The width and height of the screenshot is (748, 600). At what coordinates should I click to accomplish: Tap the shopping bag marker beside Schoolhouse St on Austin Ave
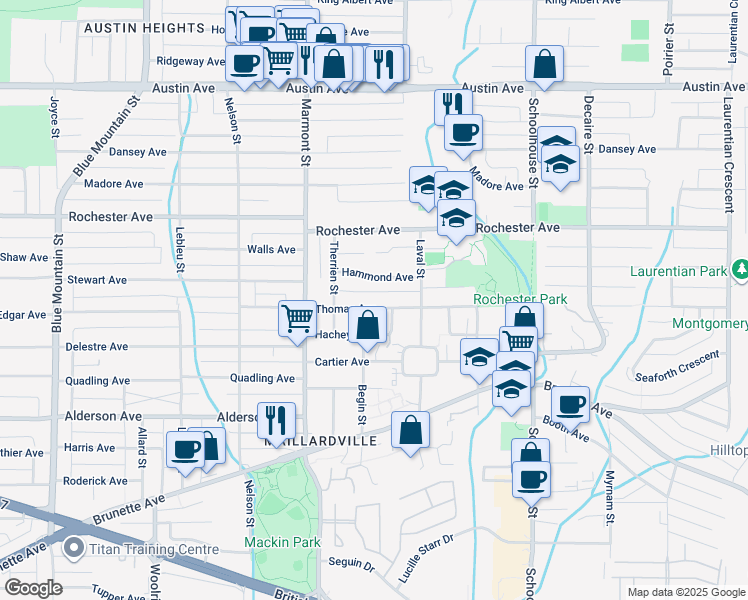tap(544, 65)
